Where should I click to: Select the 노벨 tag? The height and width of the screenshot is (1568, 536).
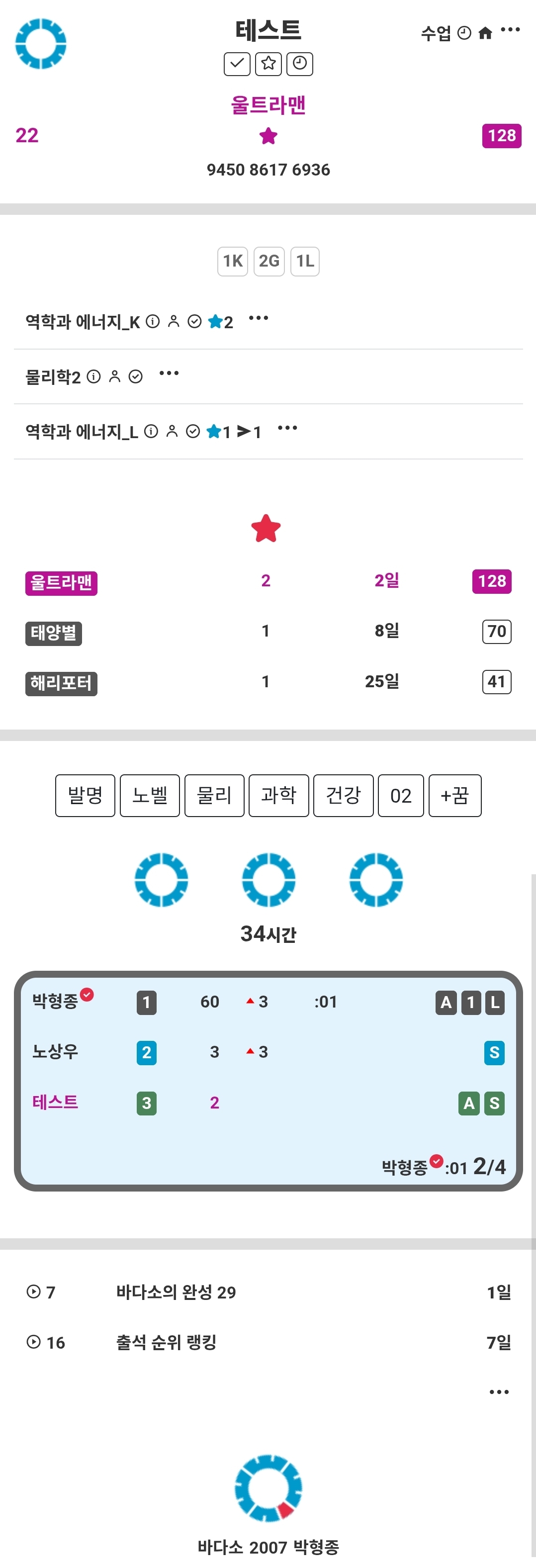pos(150,795)
